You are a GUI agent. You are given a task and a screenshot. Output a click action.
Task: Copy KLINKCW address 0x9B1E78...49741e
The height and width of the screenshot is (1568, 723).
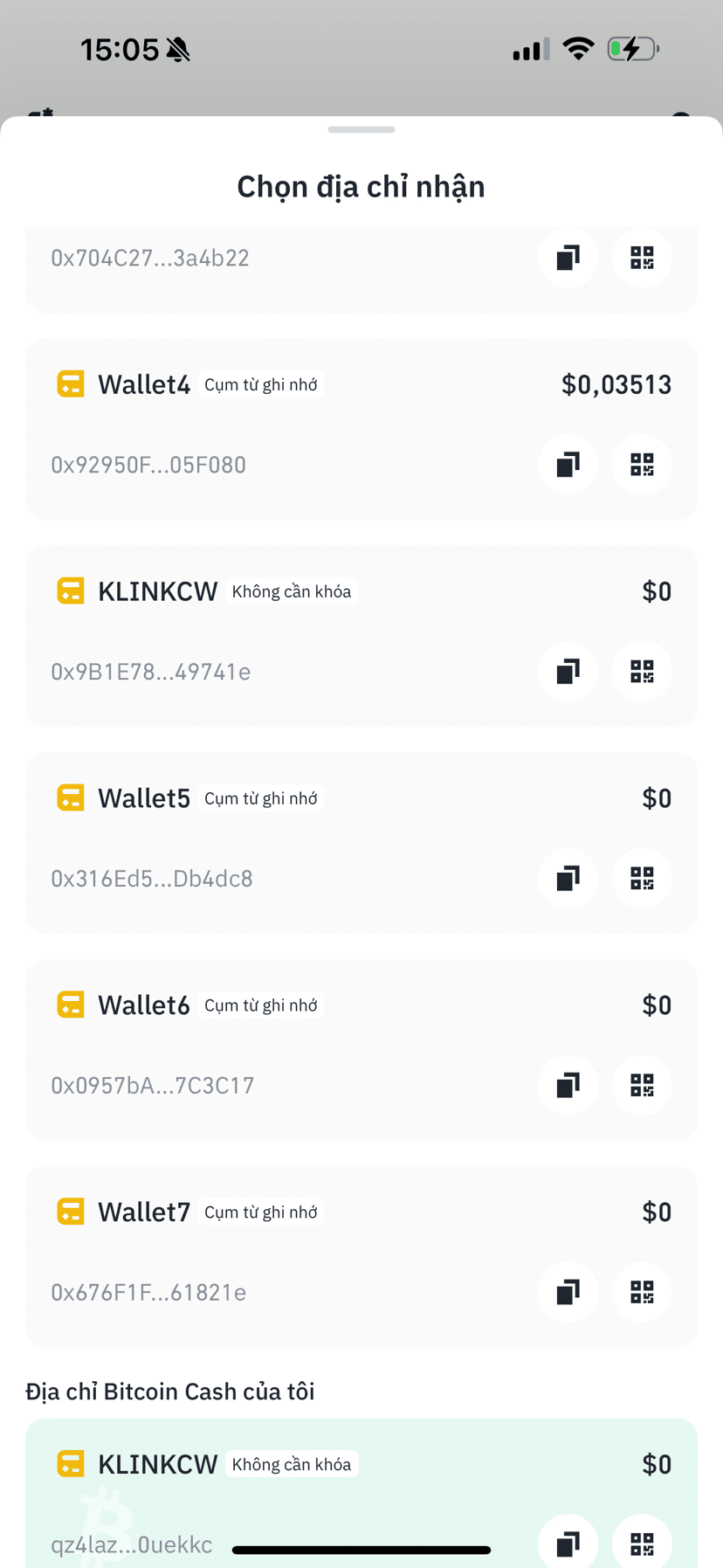568,672
